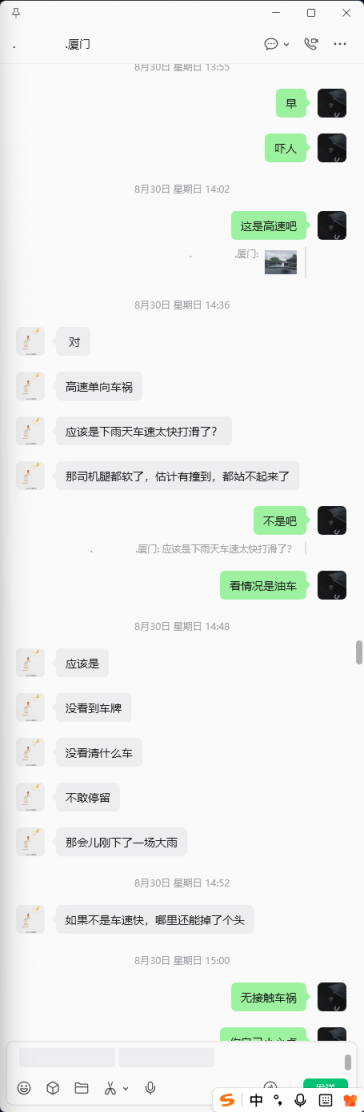Maximize the chat window
The width and height of the screenshot is (364, 1112).
pyautogui.click(x=311, y=13)
